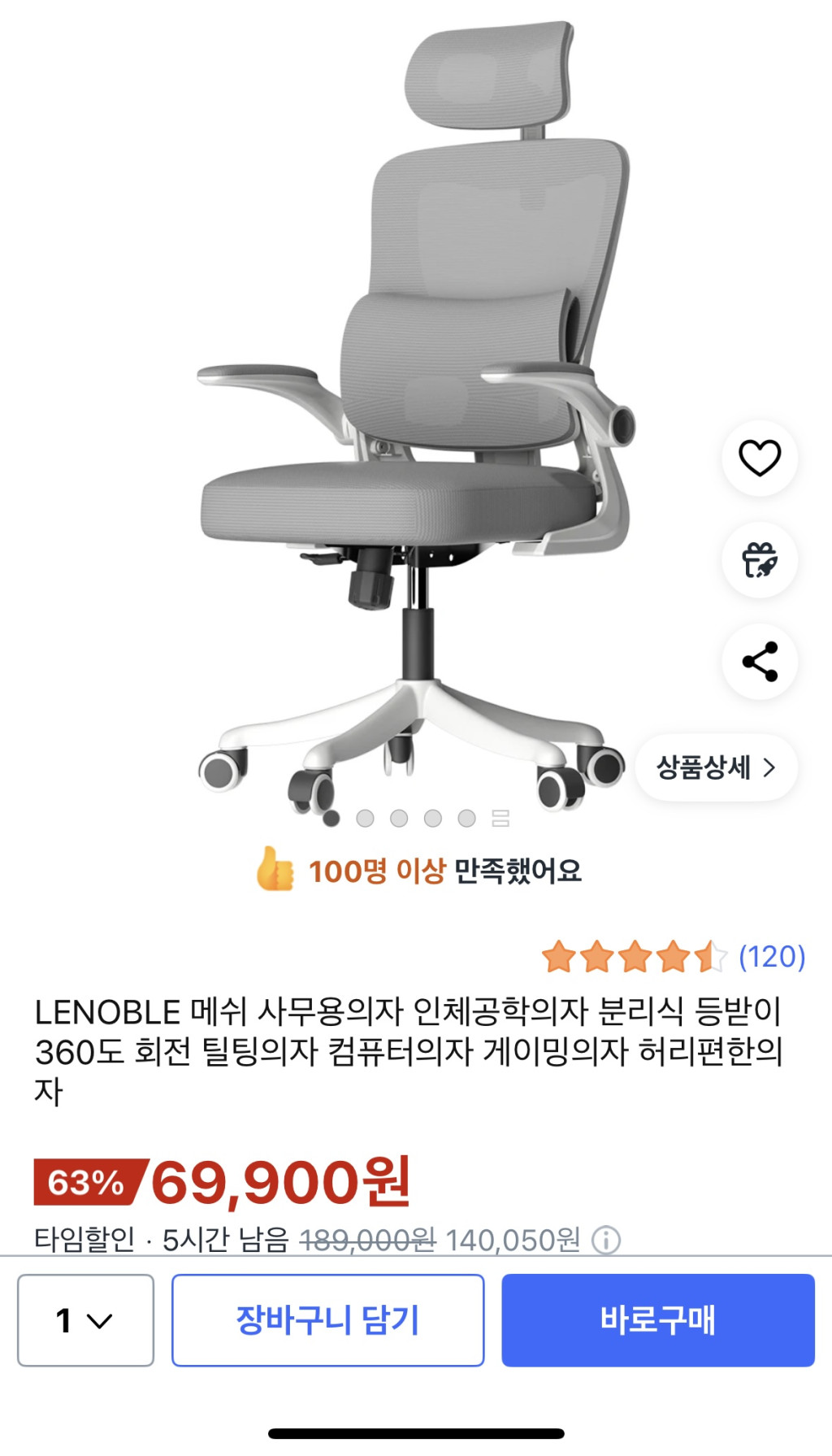The image size is (832, 1456).
Task: Show the price info tooltip
Action: point(606,1240)
